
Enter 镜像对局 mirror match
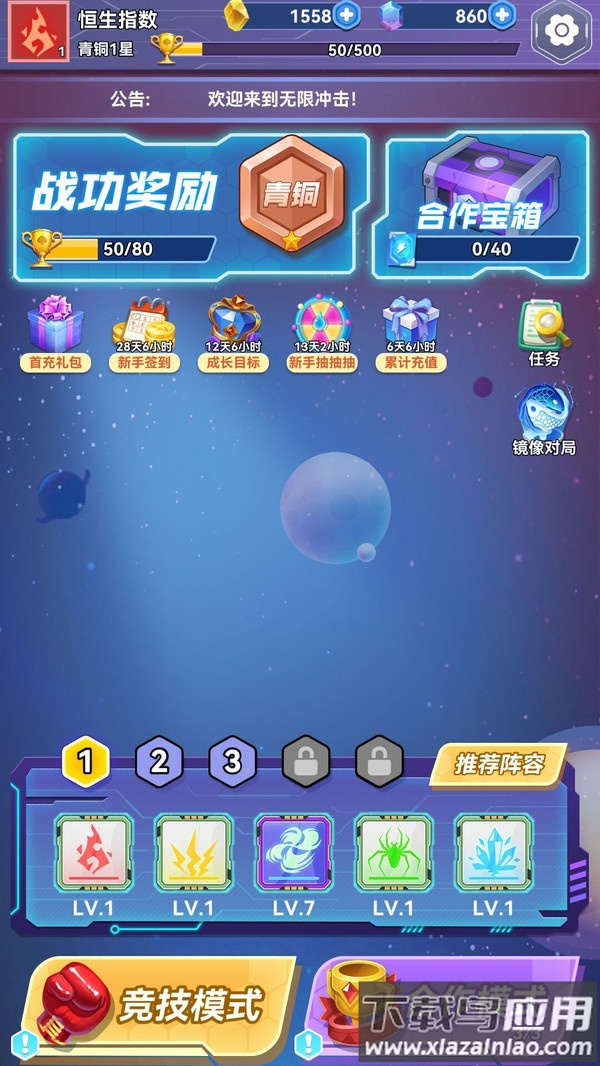[544, 420]
